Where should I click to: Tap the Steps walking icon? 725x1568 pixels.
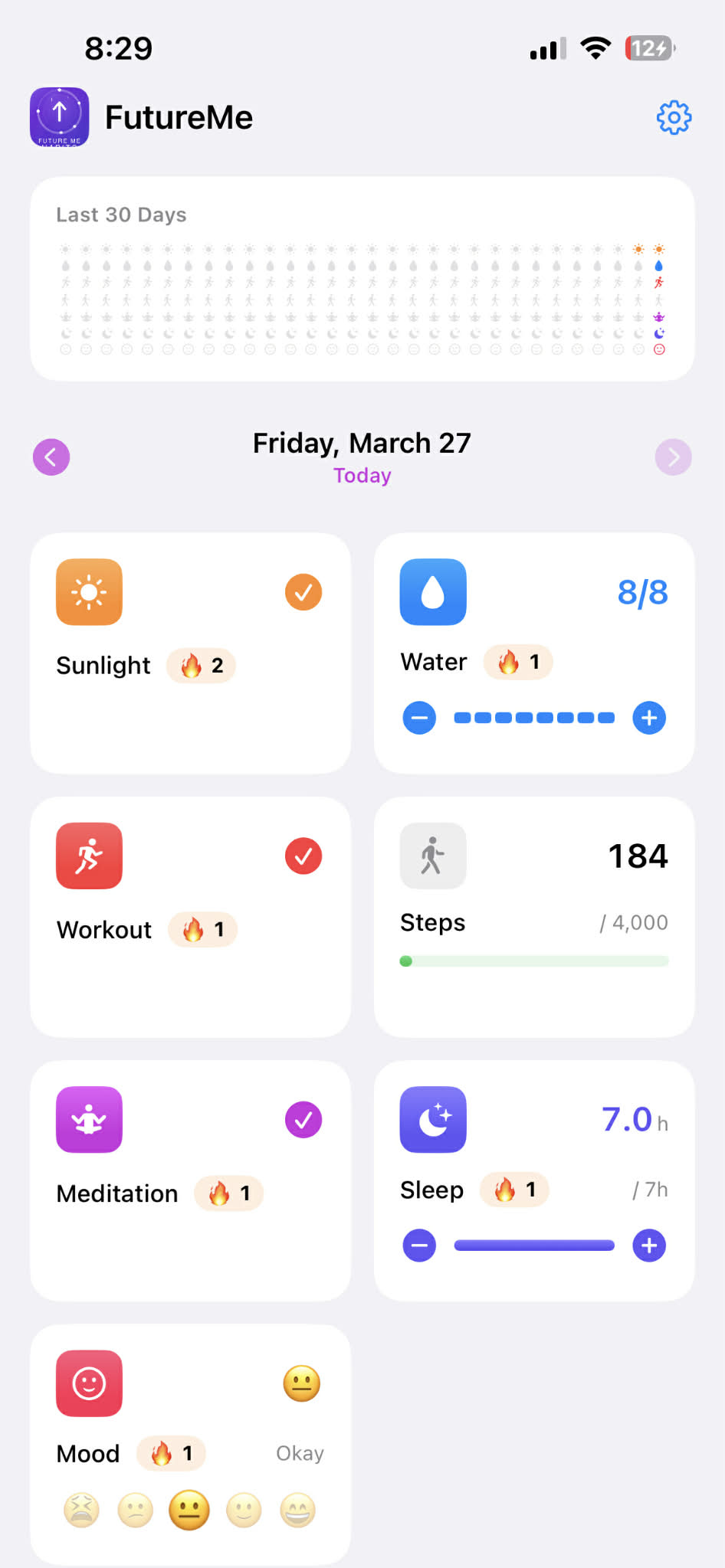pos(433,856)
